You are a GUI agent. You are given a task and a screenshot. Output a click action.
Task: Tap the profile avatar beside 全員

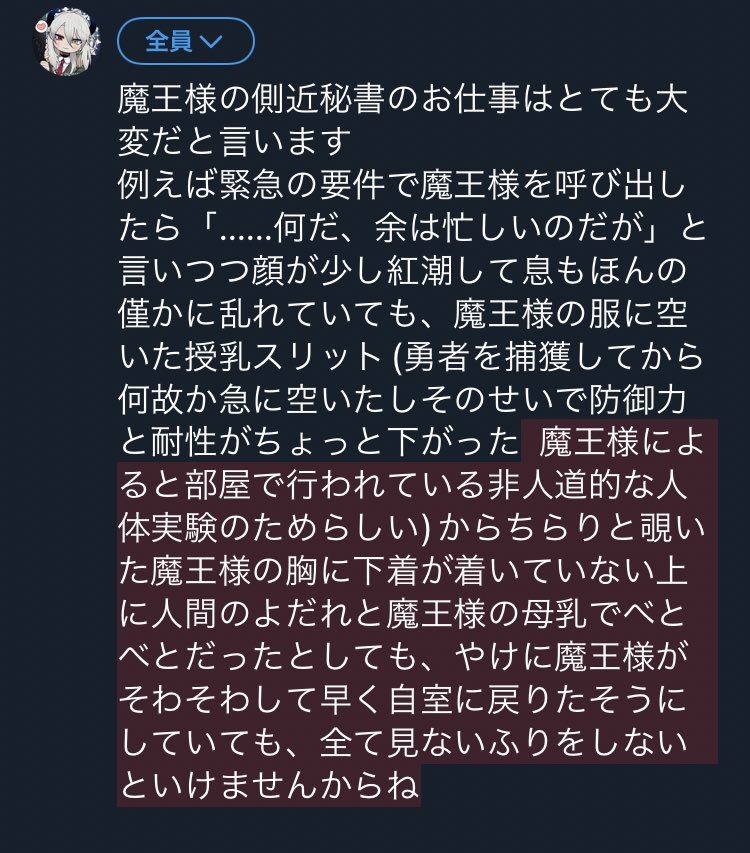pos(68,45)
